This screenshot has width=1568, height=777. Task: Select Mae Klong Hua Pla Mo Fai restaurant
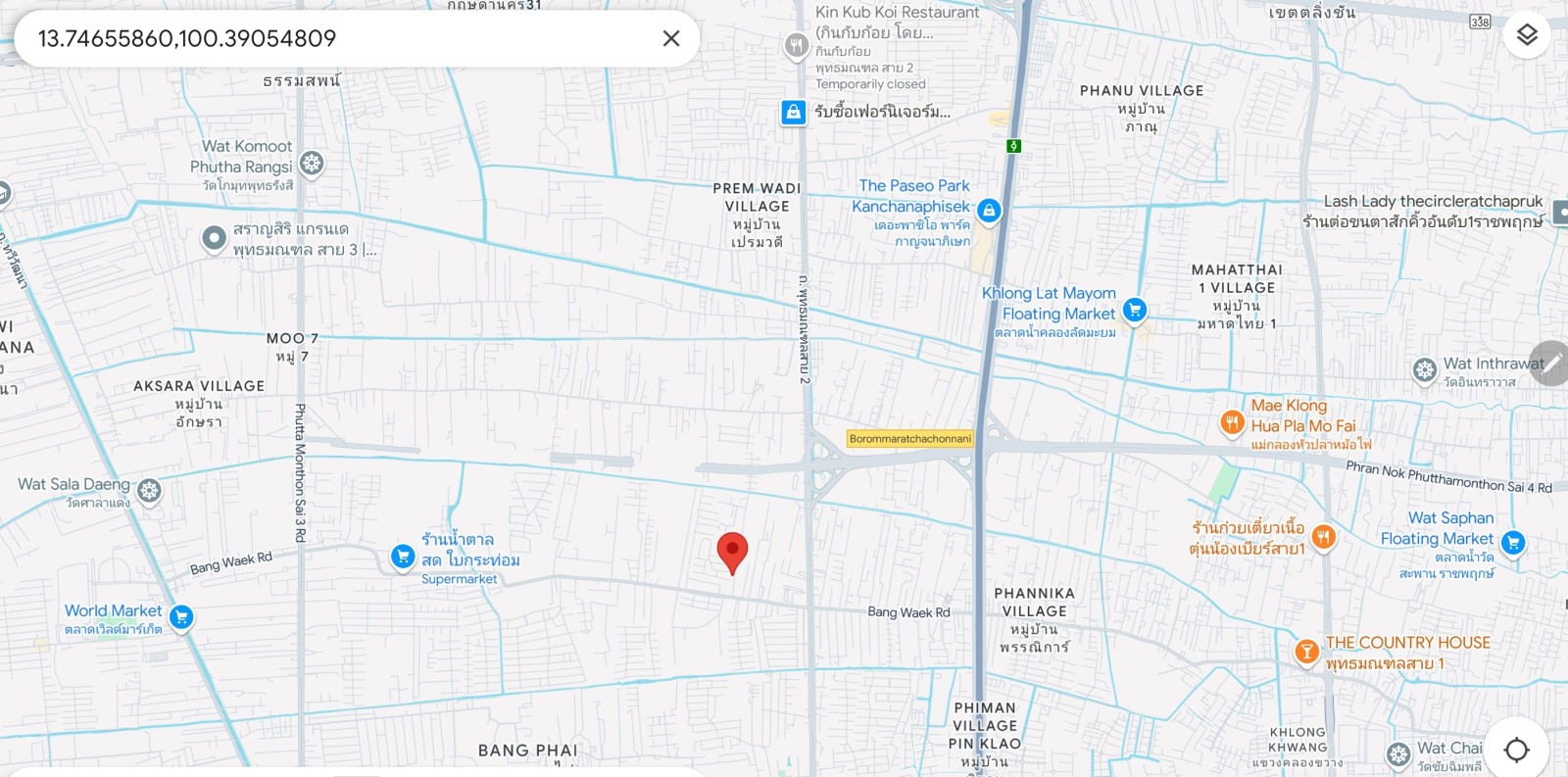(1232, 422)
